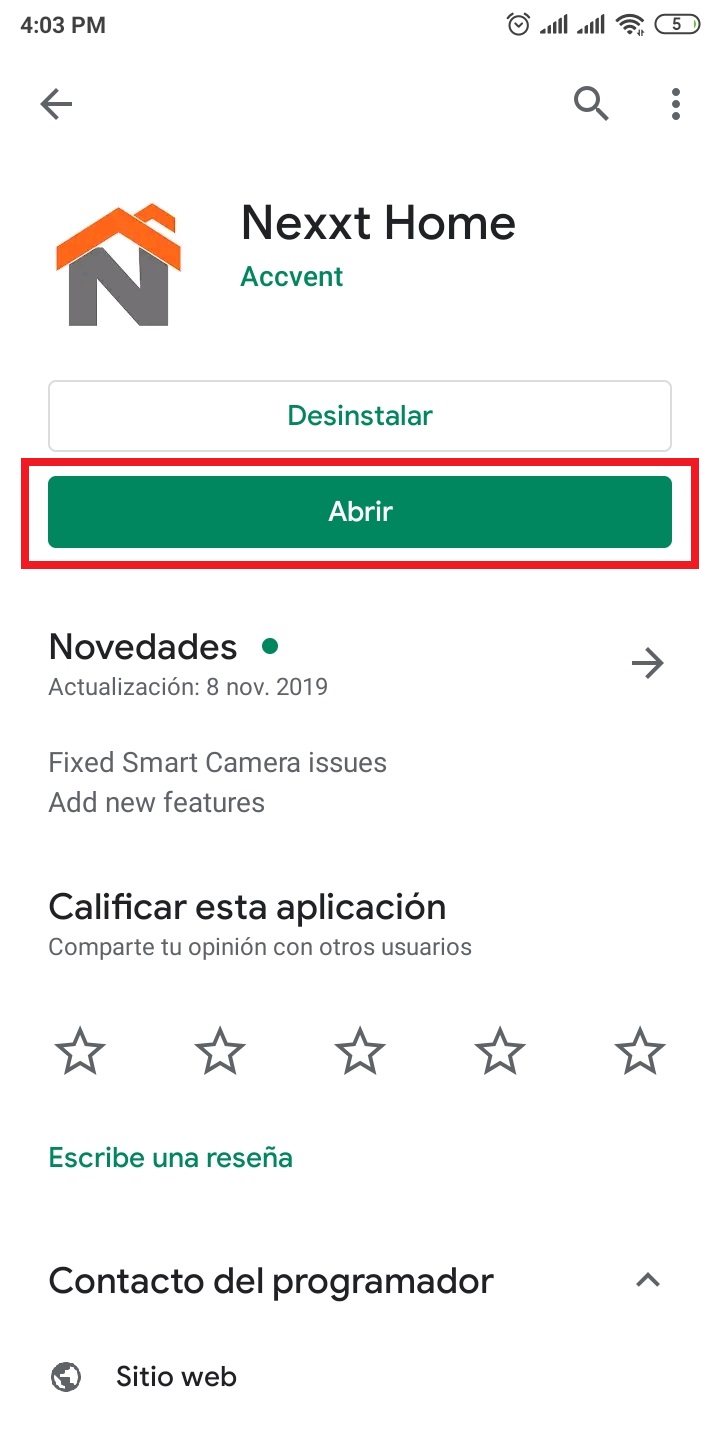Viewport: 720px width, 1440px height.
Task: Check the alarm icon in the status bar
Action: (x=518, y=23)
